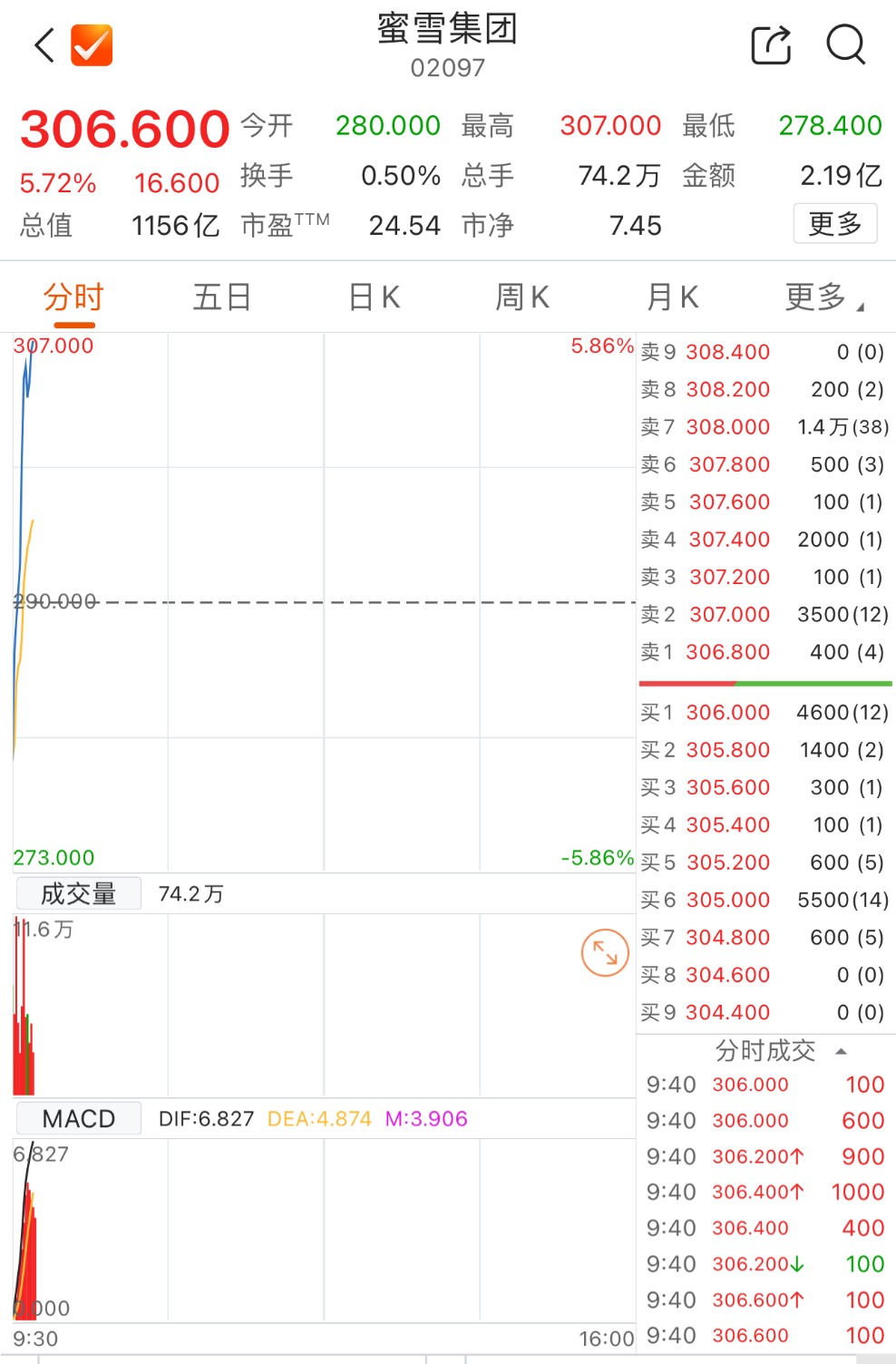View the 月K chart tab

coord(672,297)
